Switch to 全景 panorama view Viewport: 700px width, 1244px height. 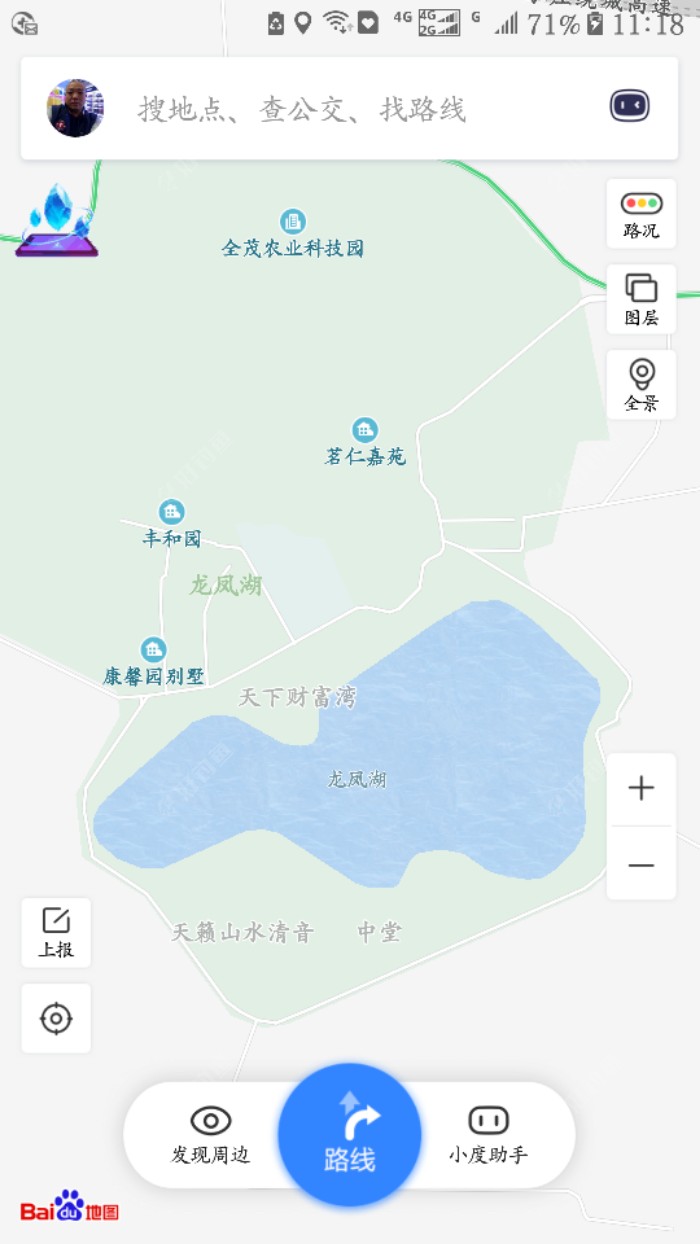(641, 385)
